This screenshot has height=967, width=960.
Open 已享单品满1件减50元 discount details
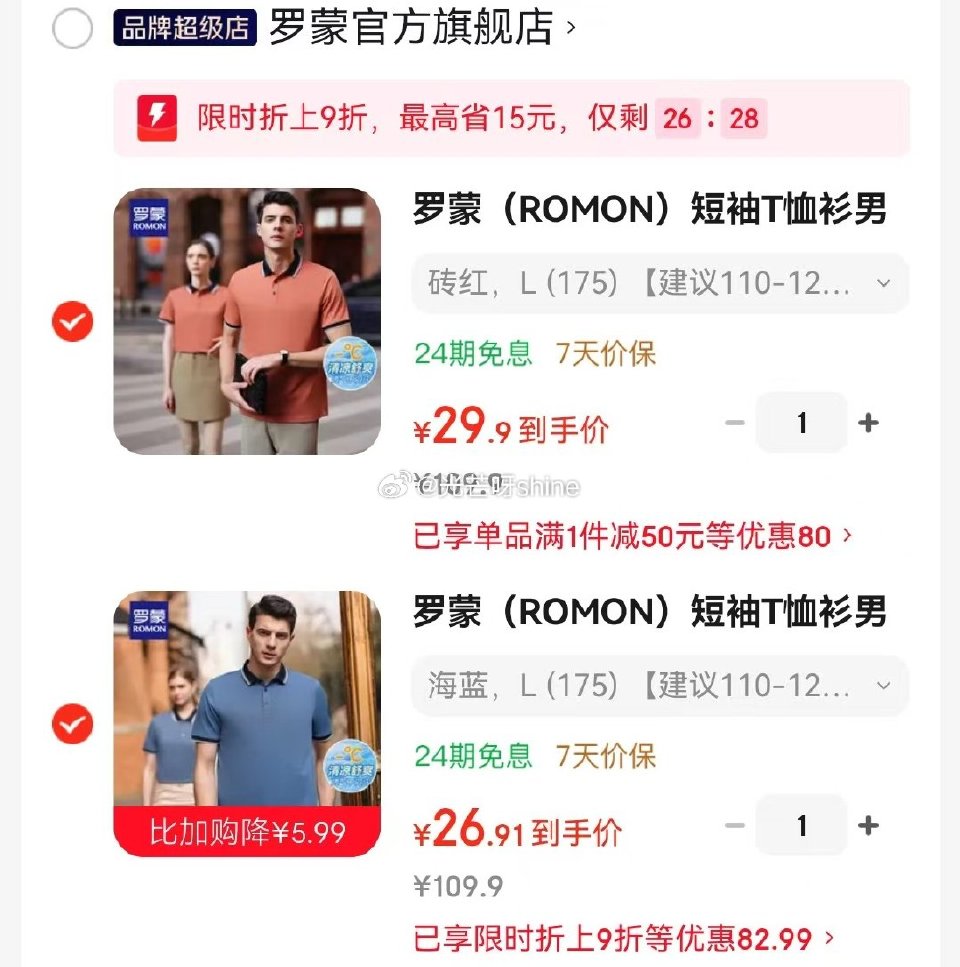click(630, 537)
